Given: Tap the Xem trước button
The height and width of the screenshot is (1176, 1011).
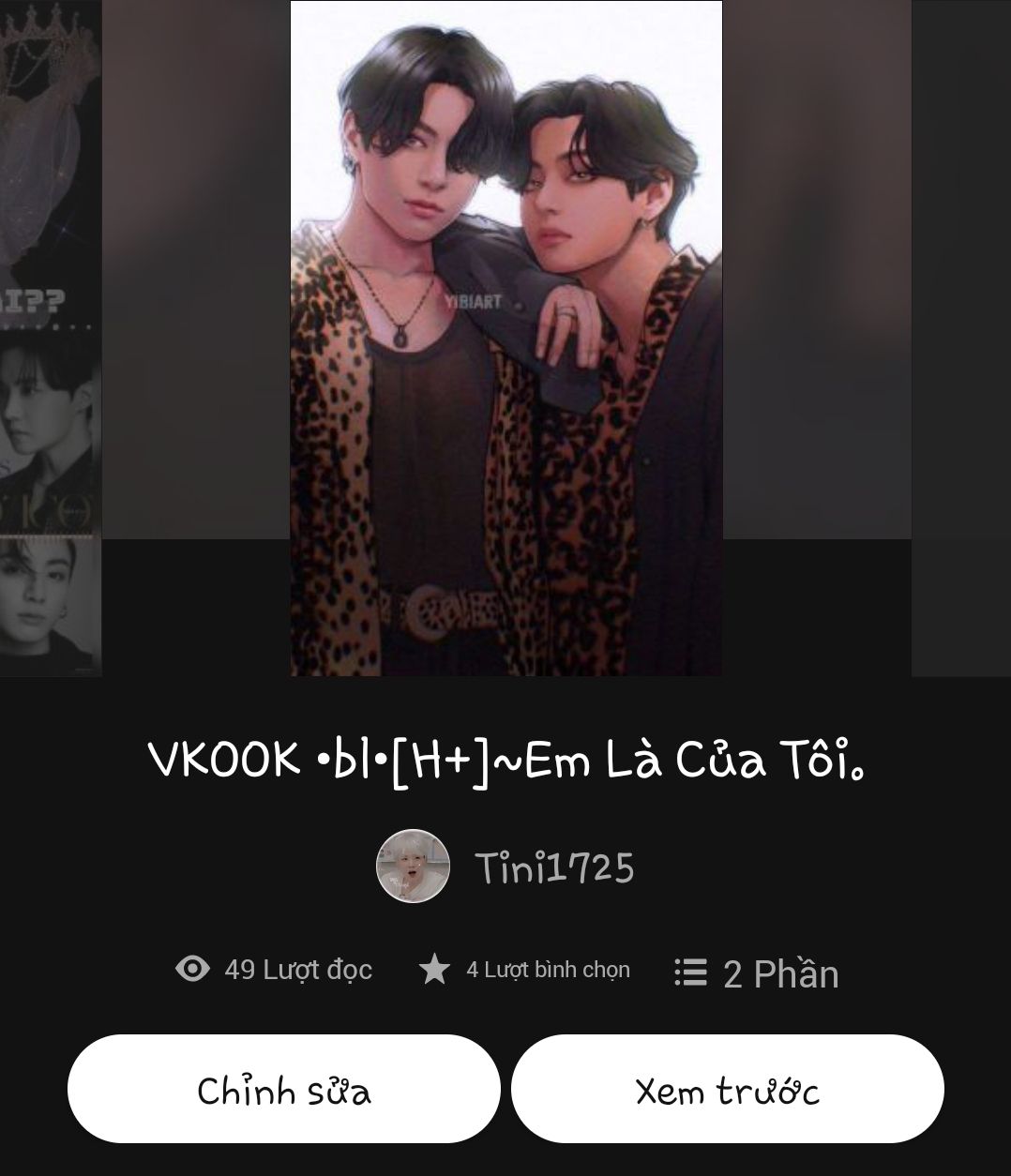Looking at the screenshot, I should point(727,1090).
